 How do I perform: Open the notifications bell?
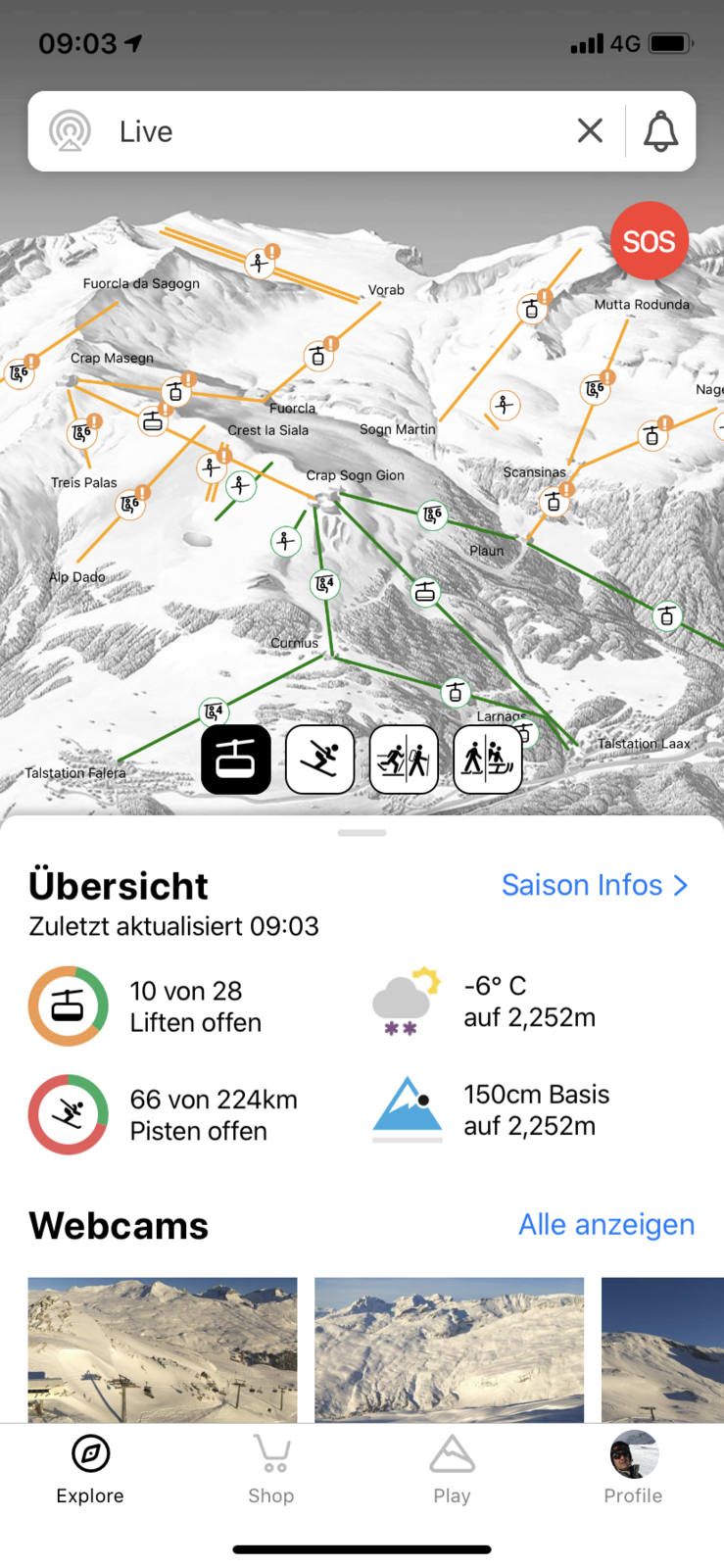pyautogui.click(x=661, y=131)
